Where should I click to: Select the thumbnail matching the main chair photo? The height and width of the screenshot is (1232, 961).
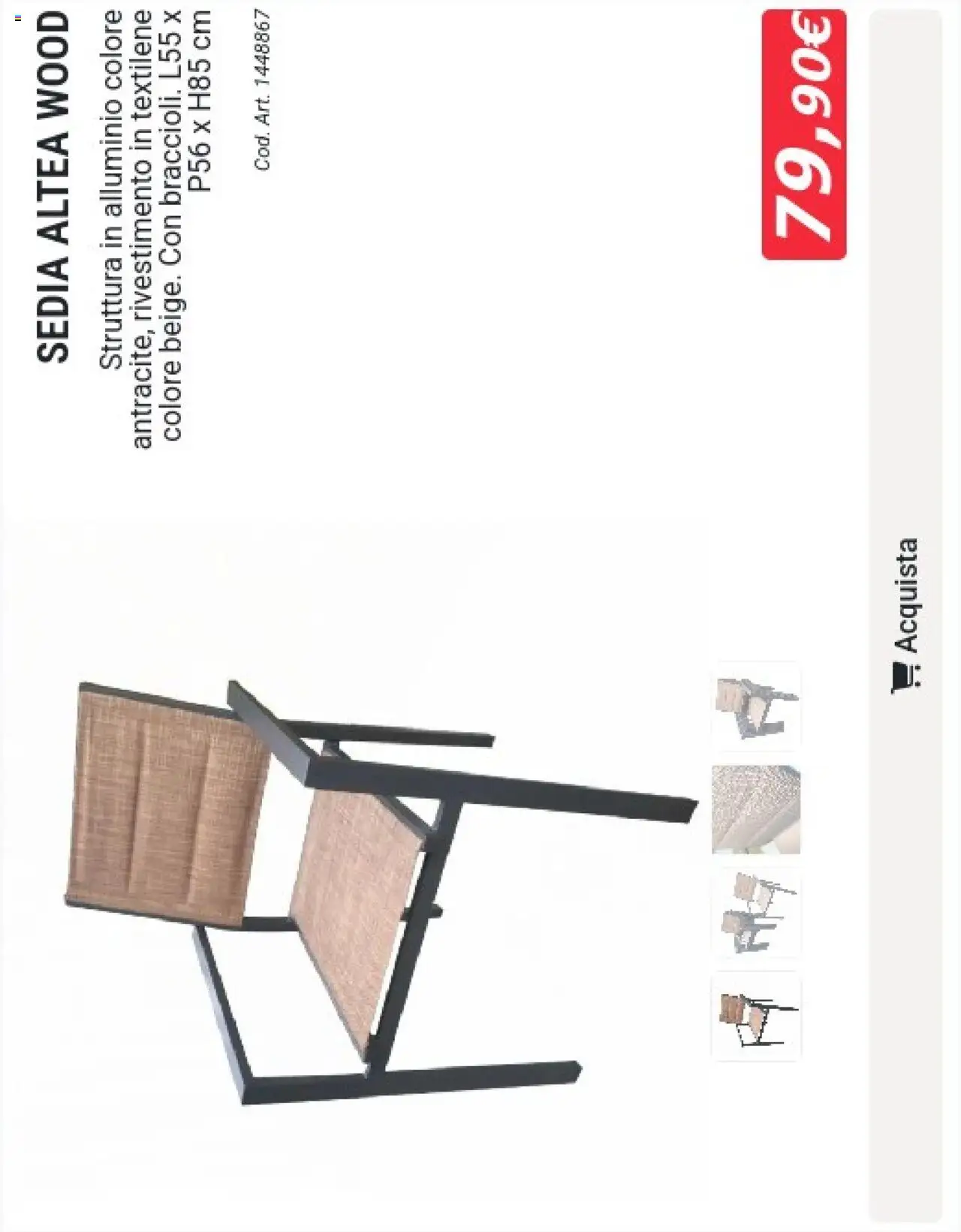tap(756, 1017)
